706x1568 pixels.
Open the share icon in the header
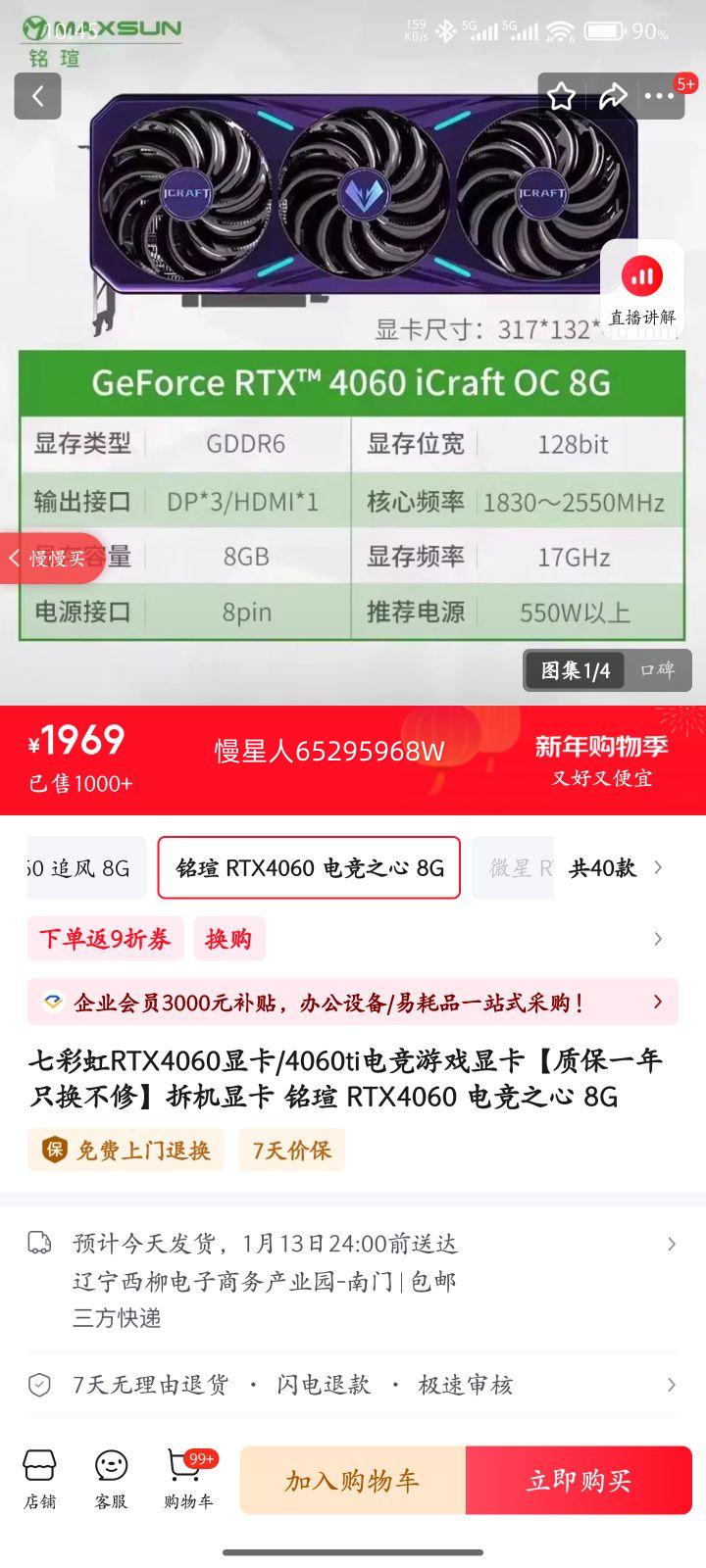tap(614, 96)
